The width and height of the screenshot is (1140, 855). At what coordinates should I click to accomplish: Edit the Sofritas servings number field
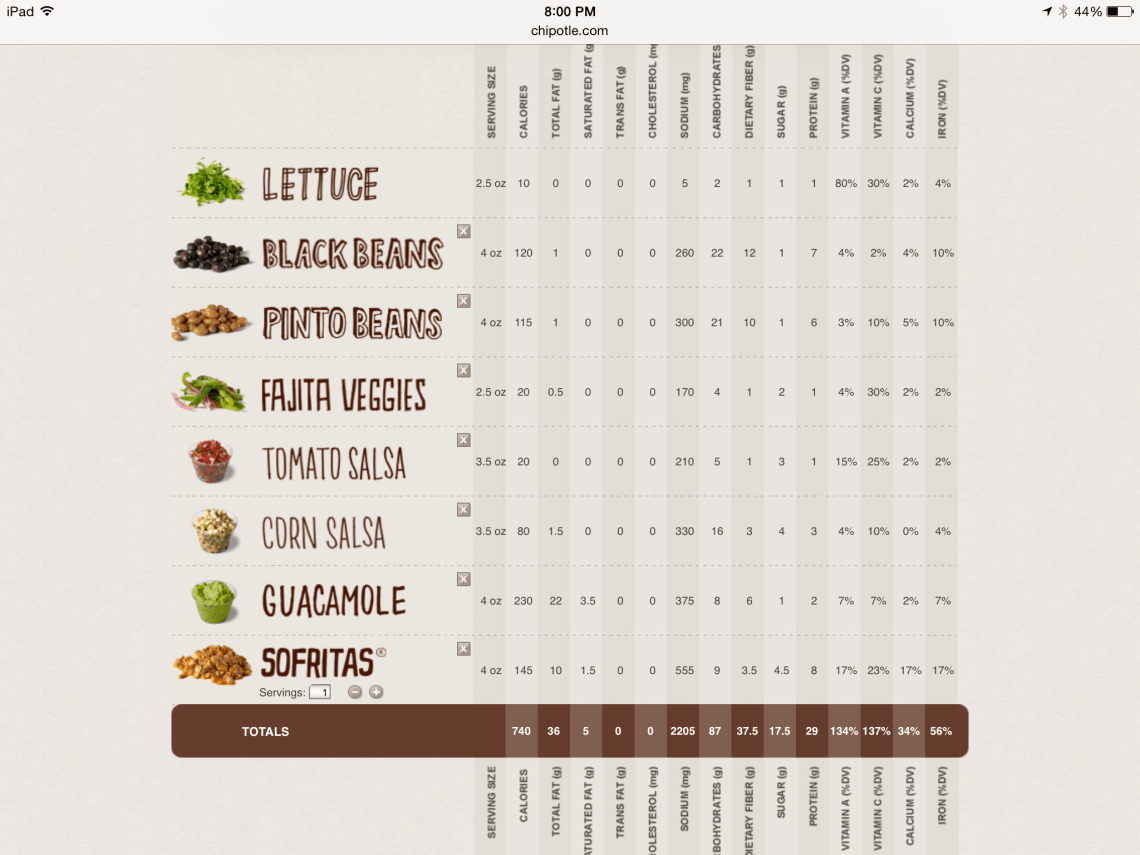[x=320, y=692]
